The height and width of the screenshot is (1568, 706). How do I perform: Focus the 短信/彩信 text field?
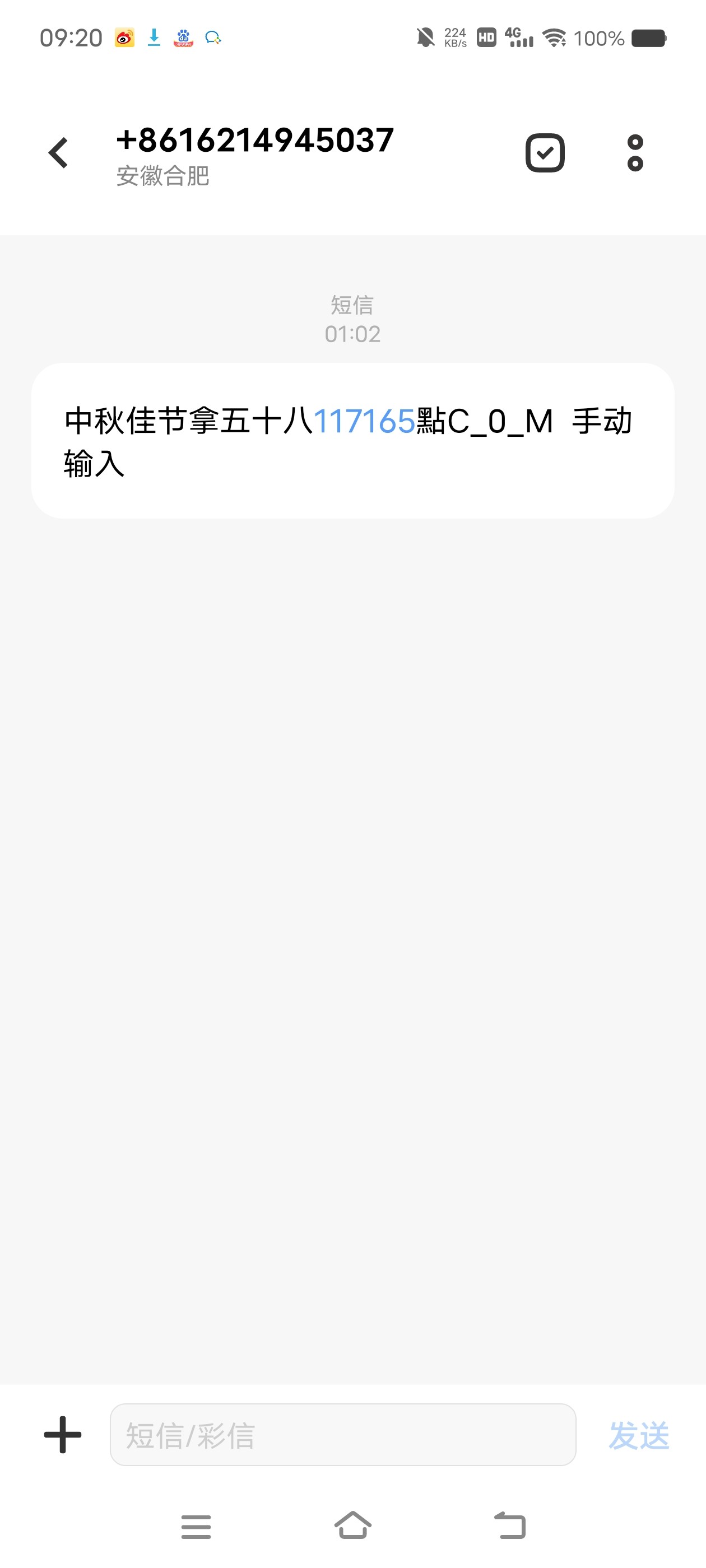342,1435
